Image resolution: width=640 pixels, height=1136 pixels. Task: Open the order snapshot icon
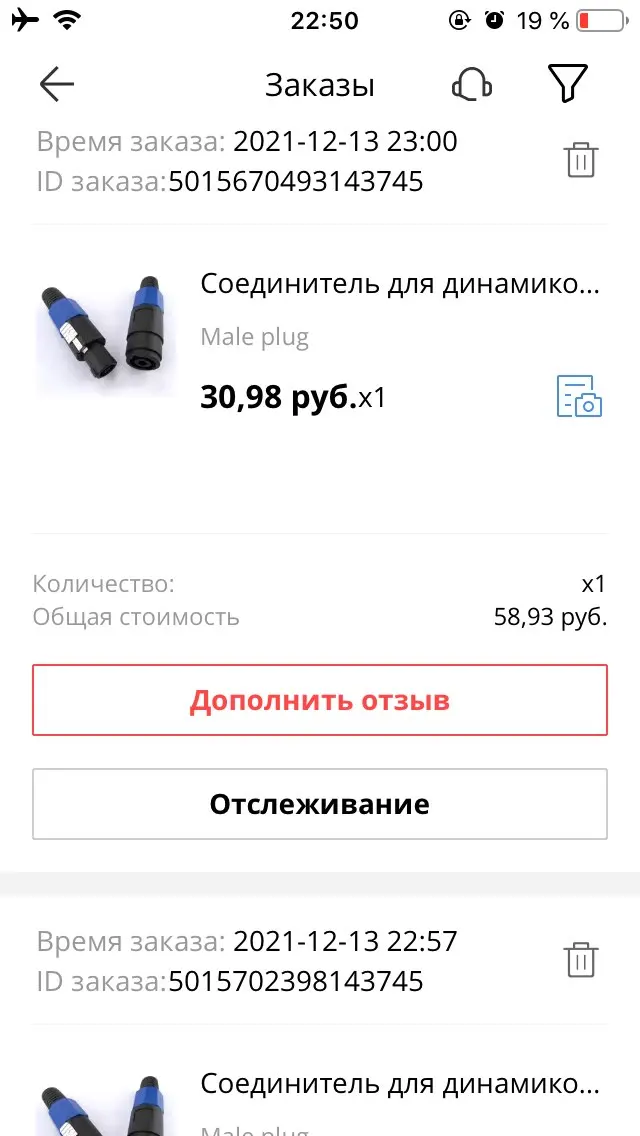tap(579, 396)
